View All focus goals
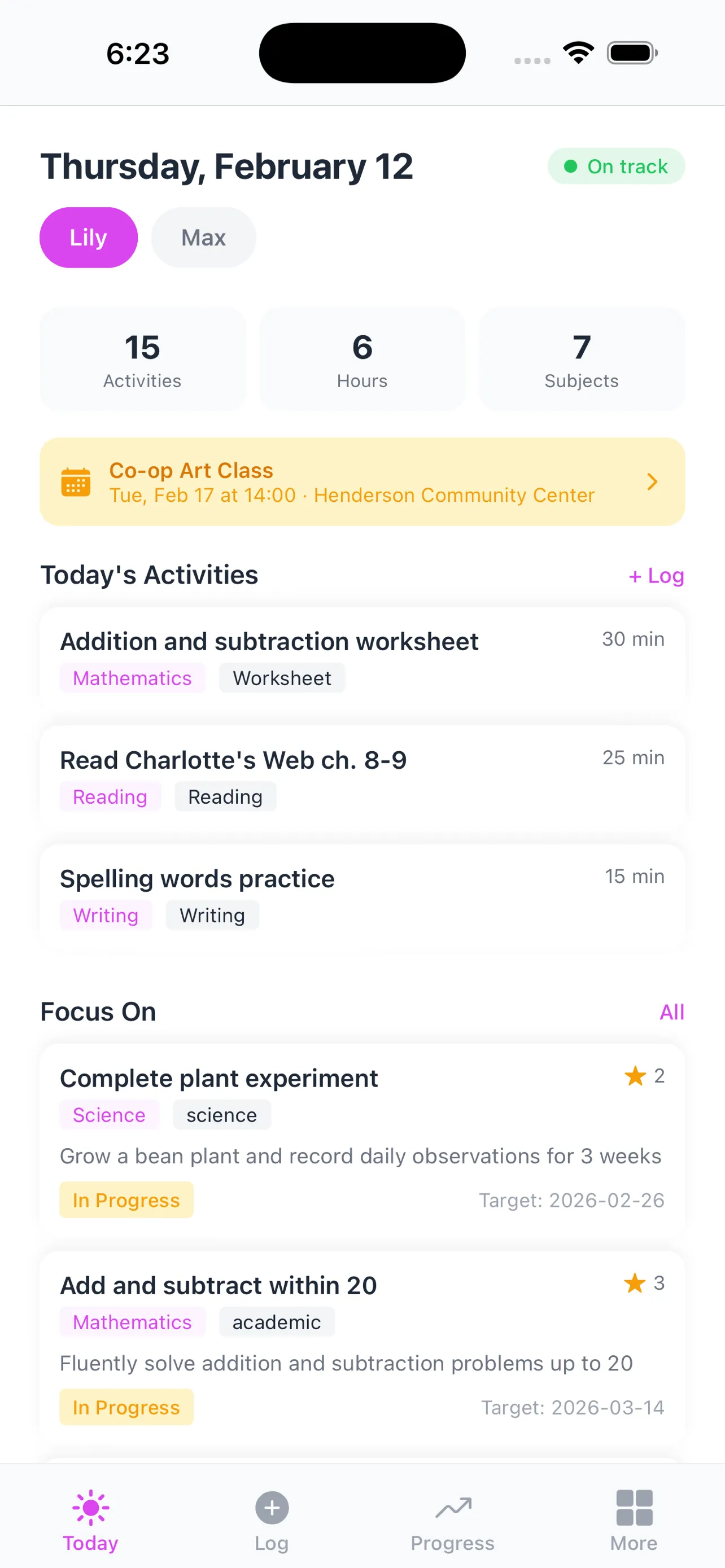This screenshot has width=725, height=1568. (x=672, y=1012)
